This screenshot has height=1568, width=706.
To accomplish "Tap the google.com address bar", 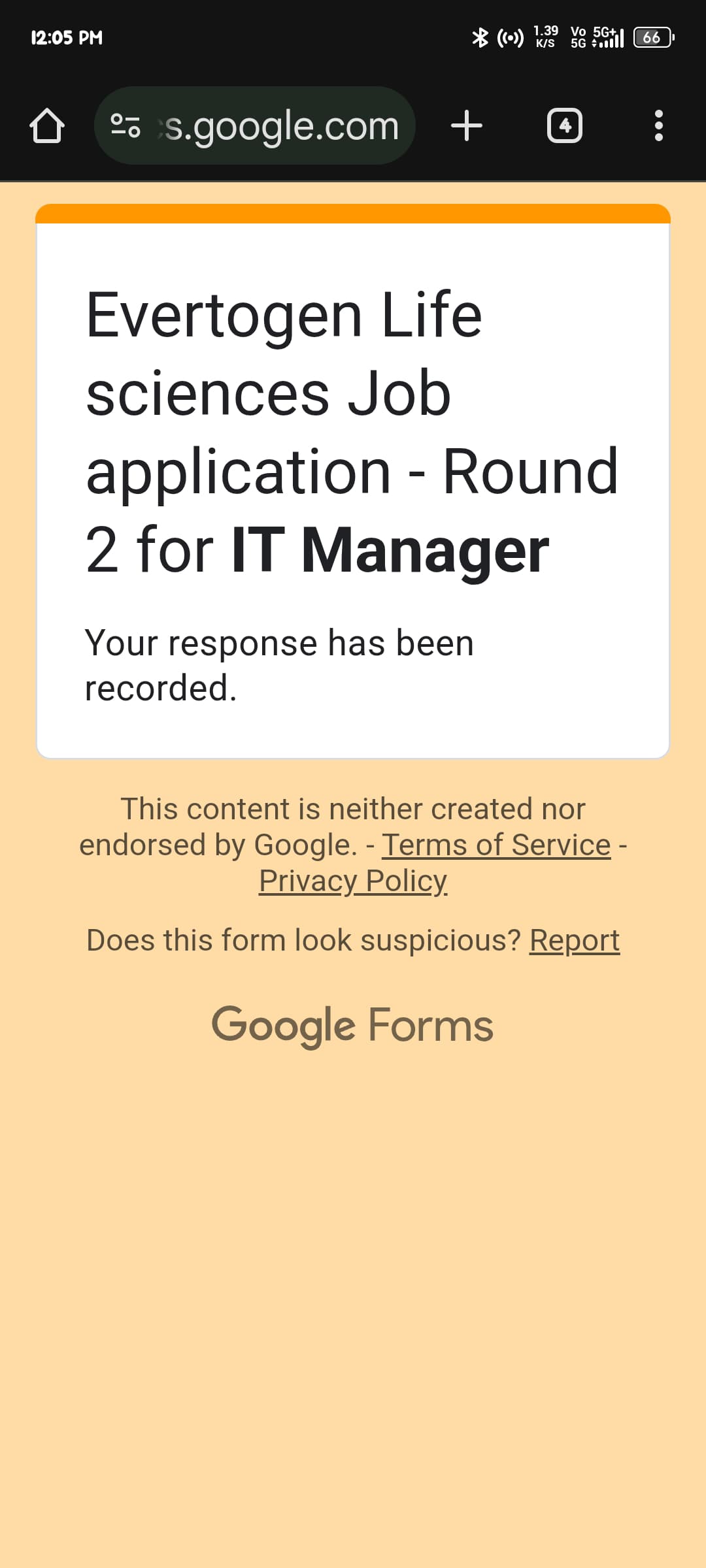I will [255, 125].
